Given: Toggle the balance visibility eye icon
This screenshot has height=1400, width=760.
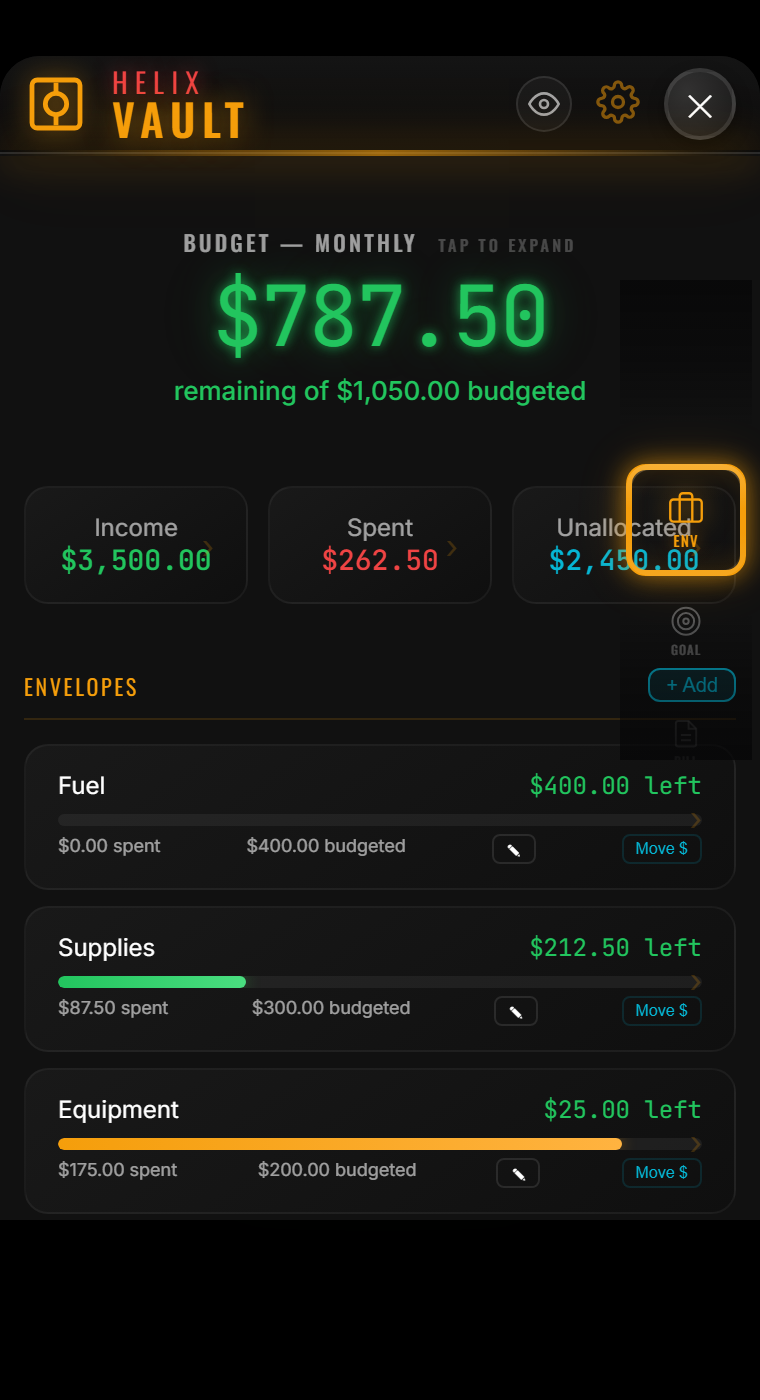Looking at the screenshot, I should coord(544,104).
